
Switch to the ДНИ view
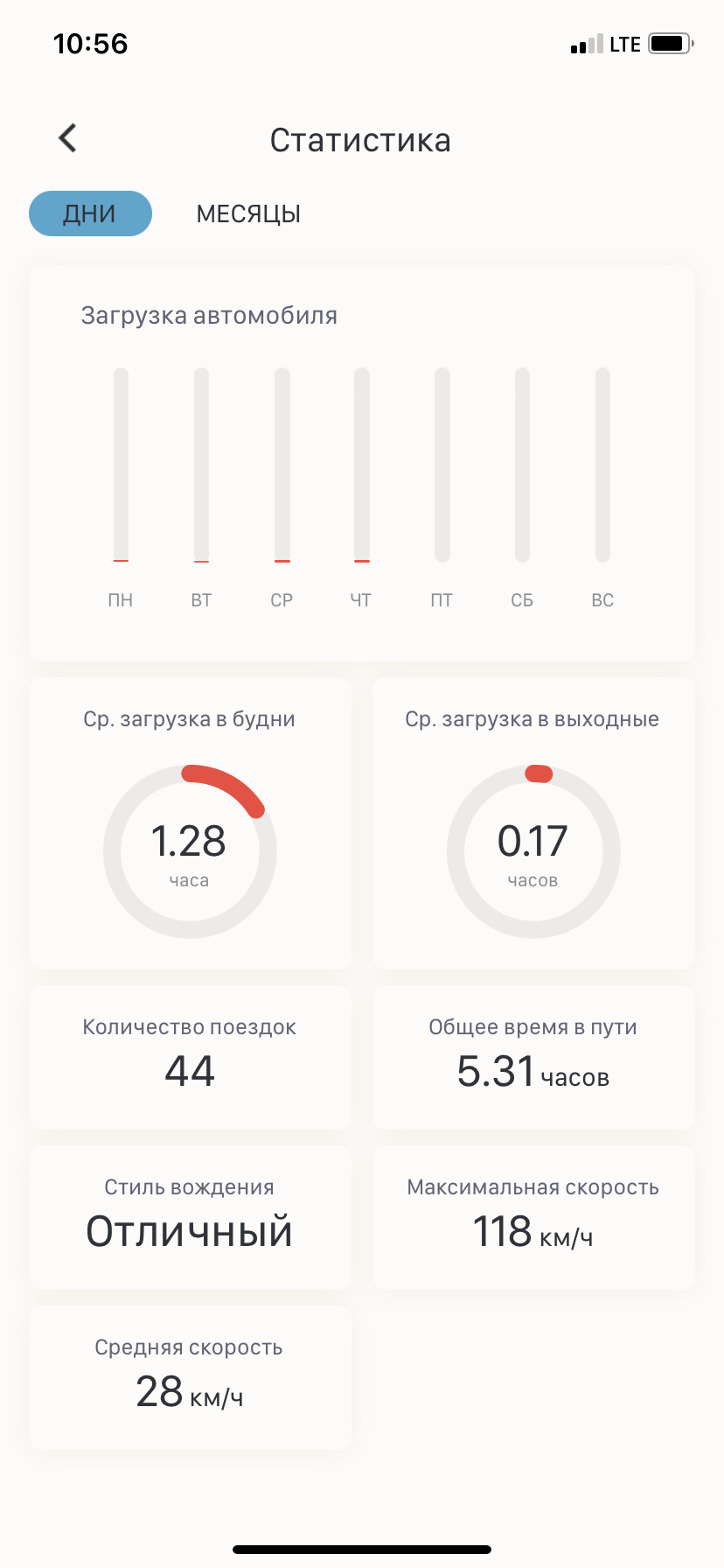(x=90, y=213)
